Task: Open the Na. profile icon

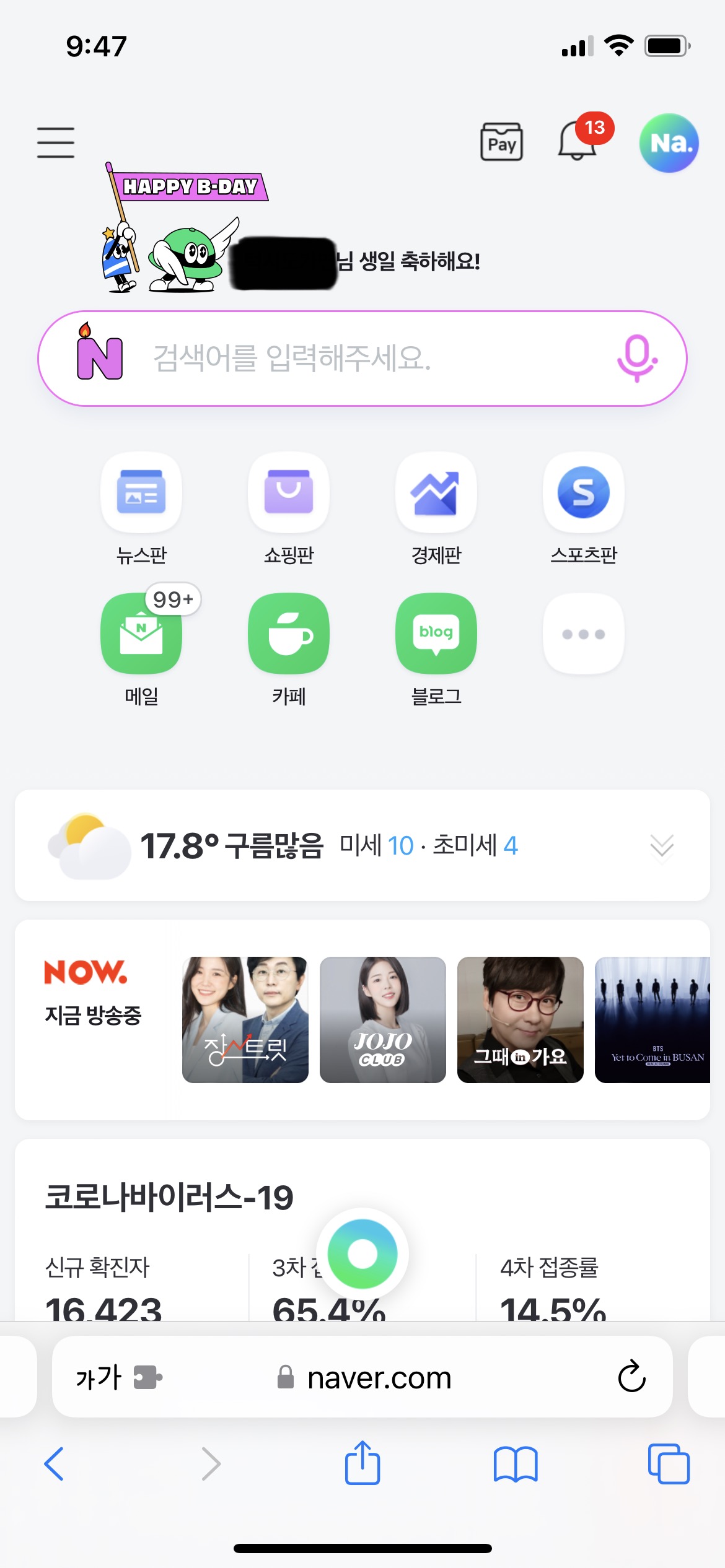Action: (669, 143)
